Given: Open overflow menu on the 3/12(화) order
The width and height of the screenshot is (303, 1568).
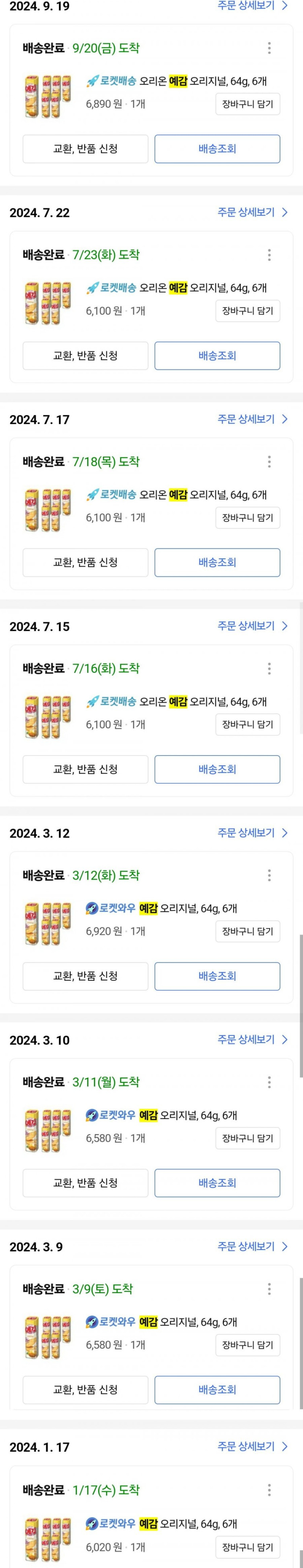Looking at the screenshot, I should [x=269, y=875].
